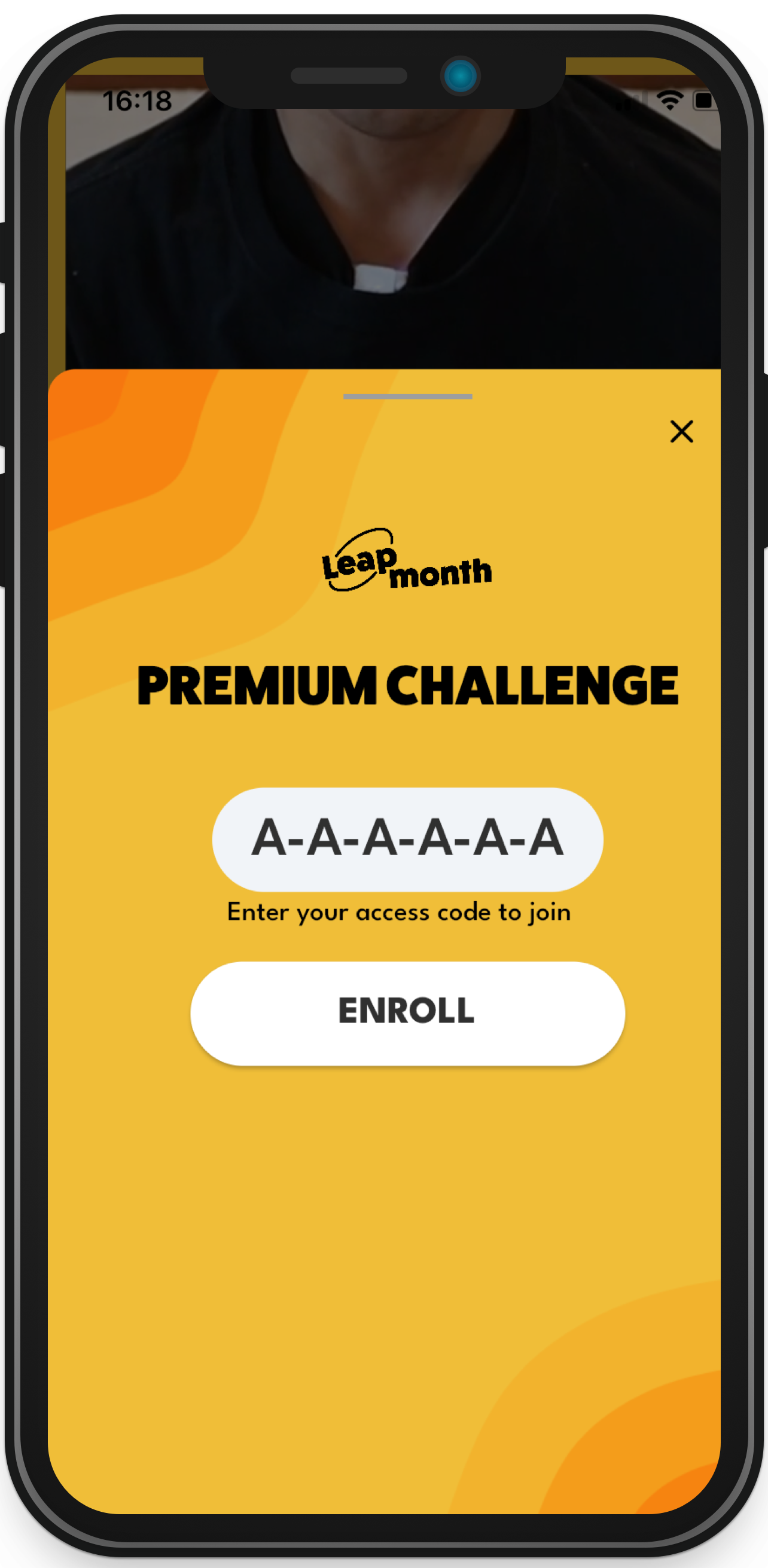Tap the sheet's drag handle bar
This screenshot has width=768, height=1568.
click(x=407, y=396)
